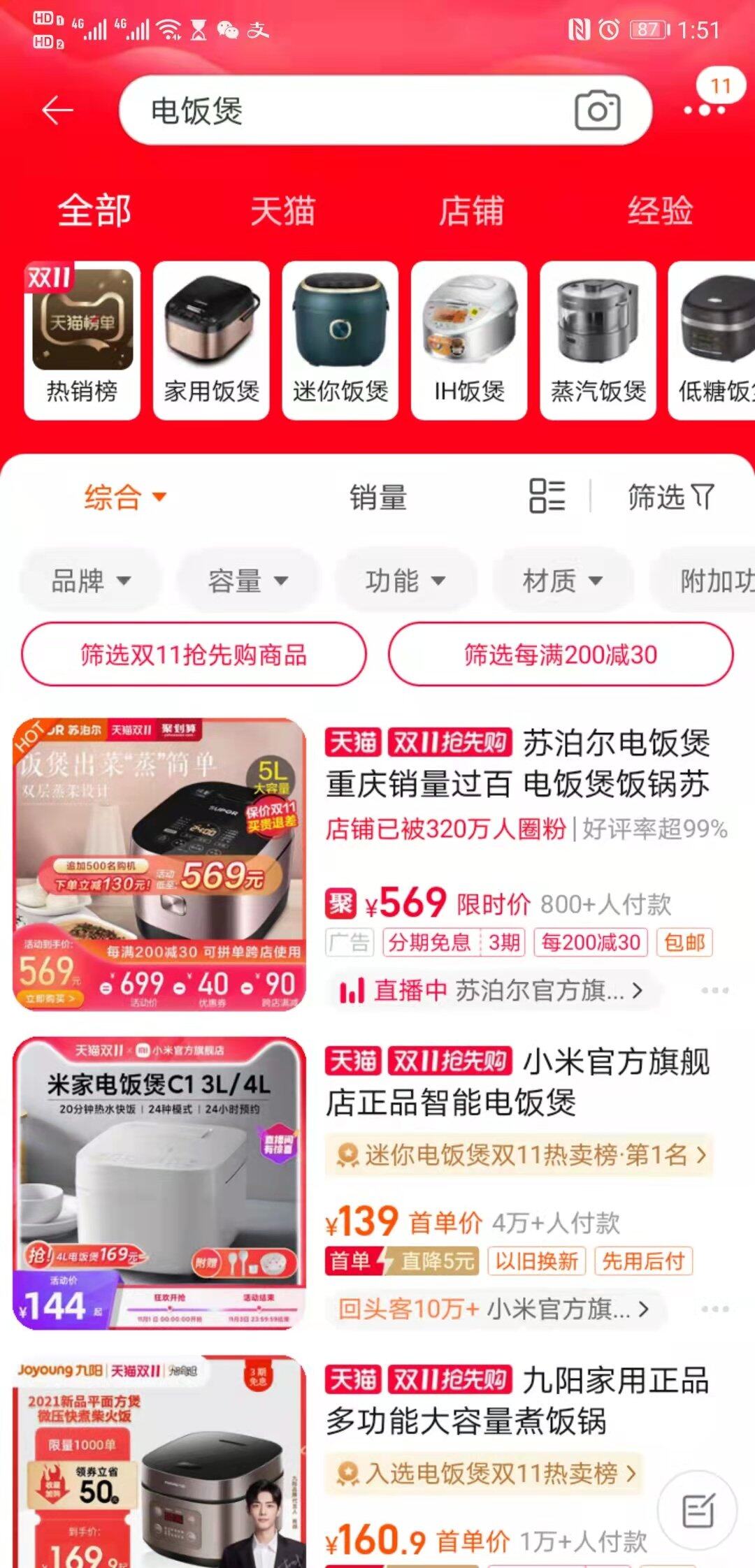Select the 蒸汽饭煲 category tile
The image size is (755, 1568).
(598, 341)
